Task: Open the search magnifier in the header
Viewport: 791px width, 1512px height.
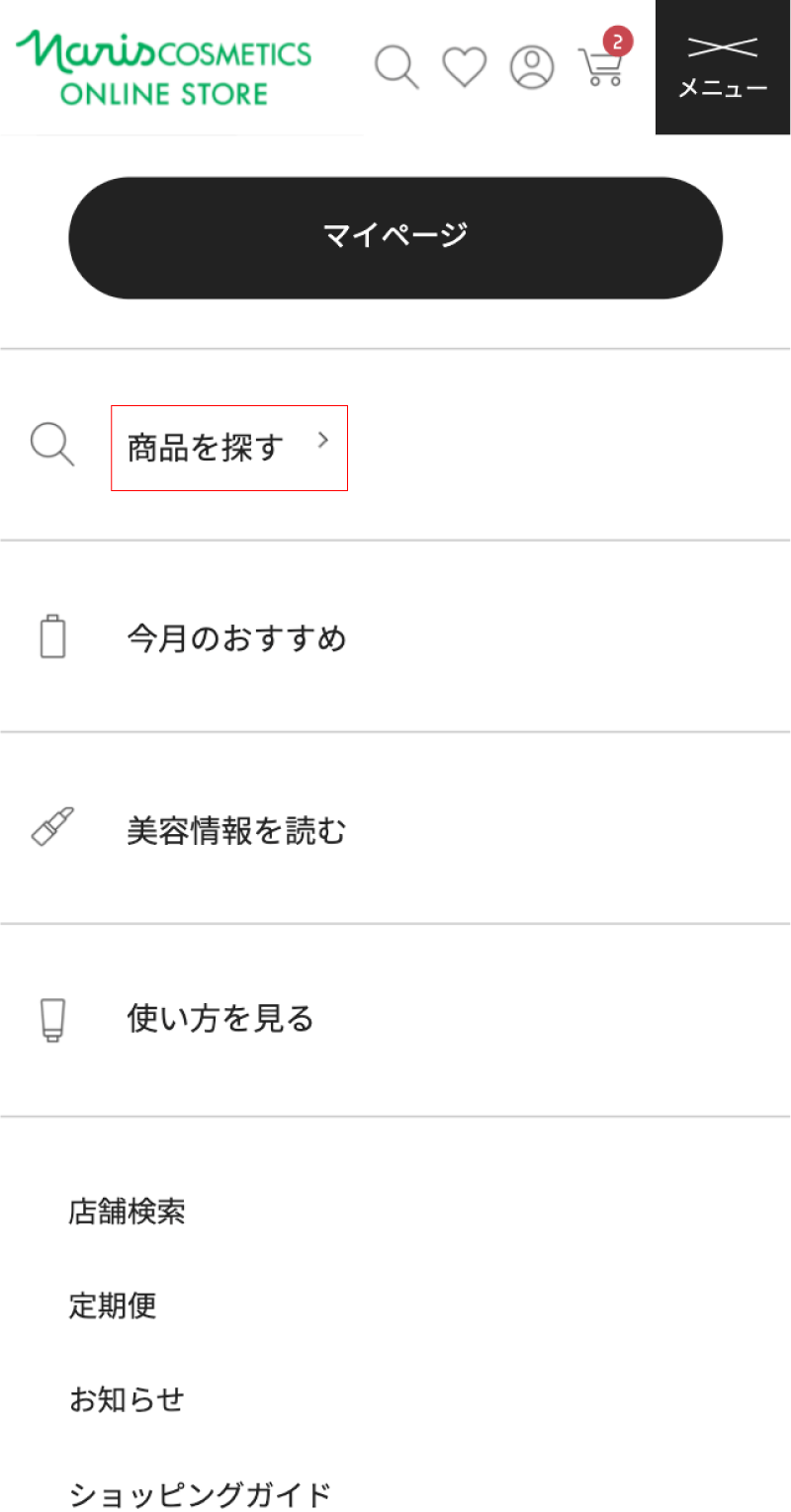Action: (x=396, y=67)
